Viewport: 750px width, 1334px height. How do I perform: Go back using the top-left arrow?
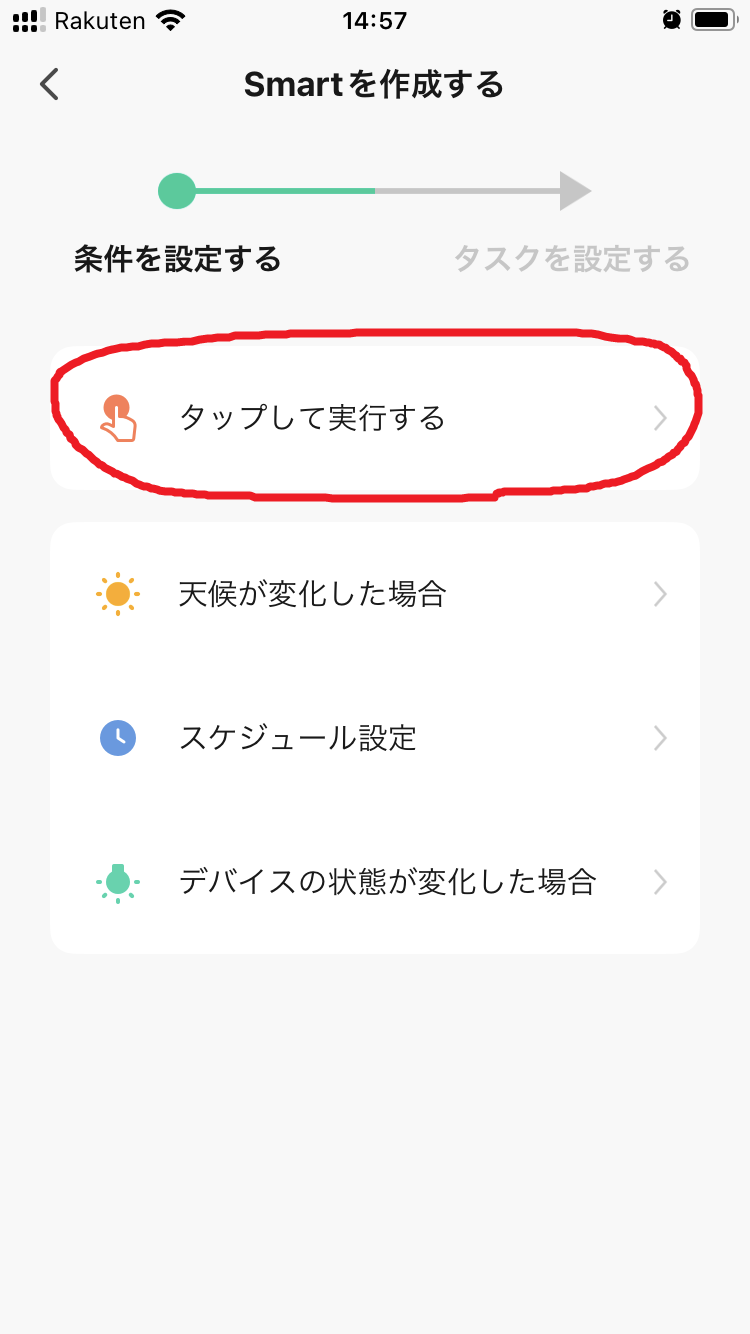[49, 85]
